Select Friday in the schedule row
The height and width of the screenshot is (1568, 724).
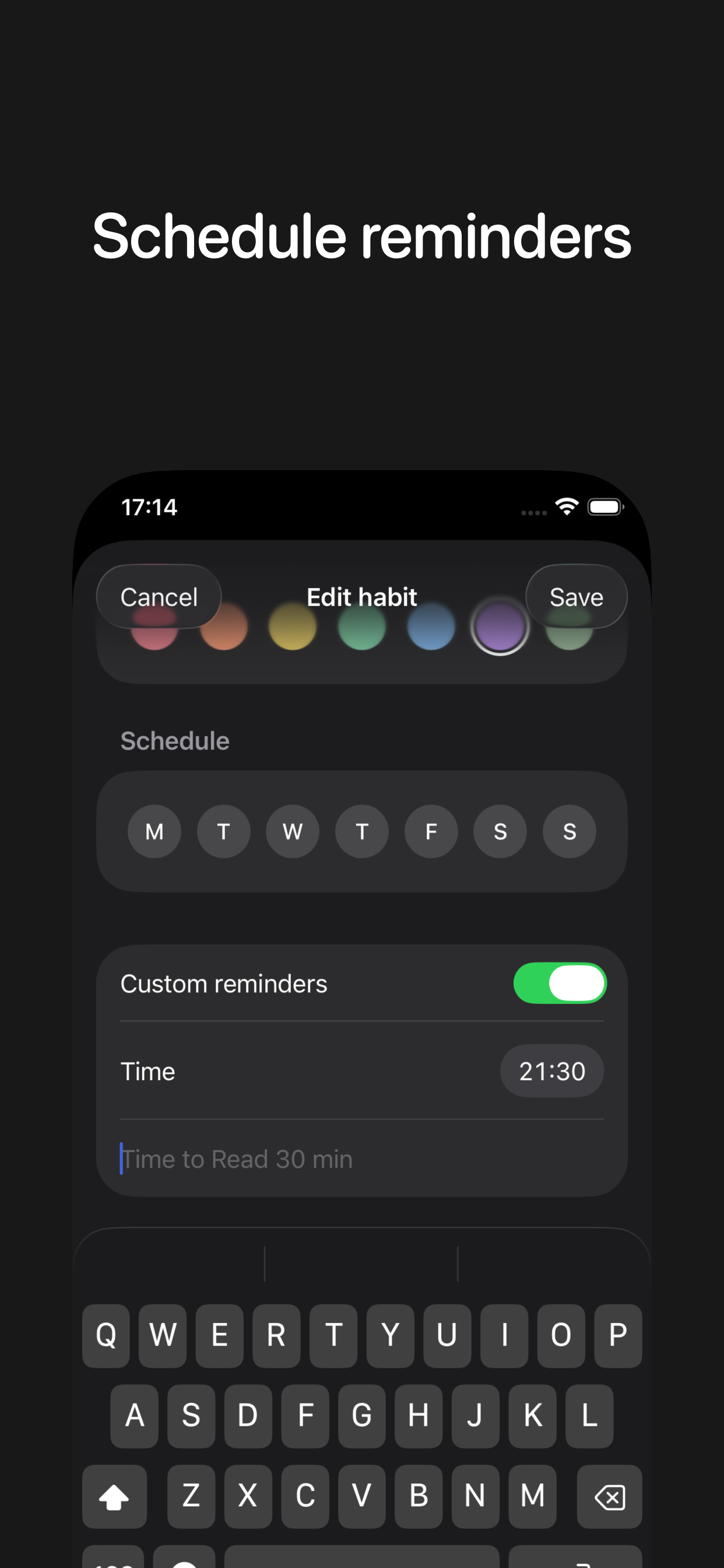click(431, 831)
